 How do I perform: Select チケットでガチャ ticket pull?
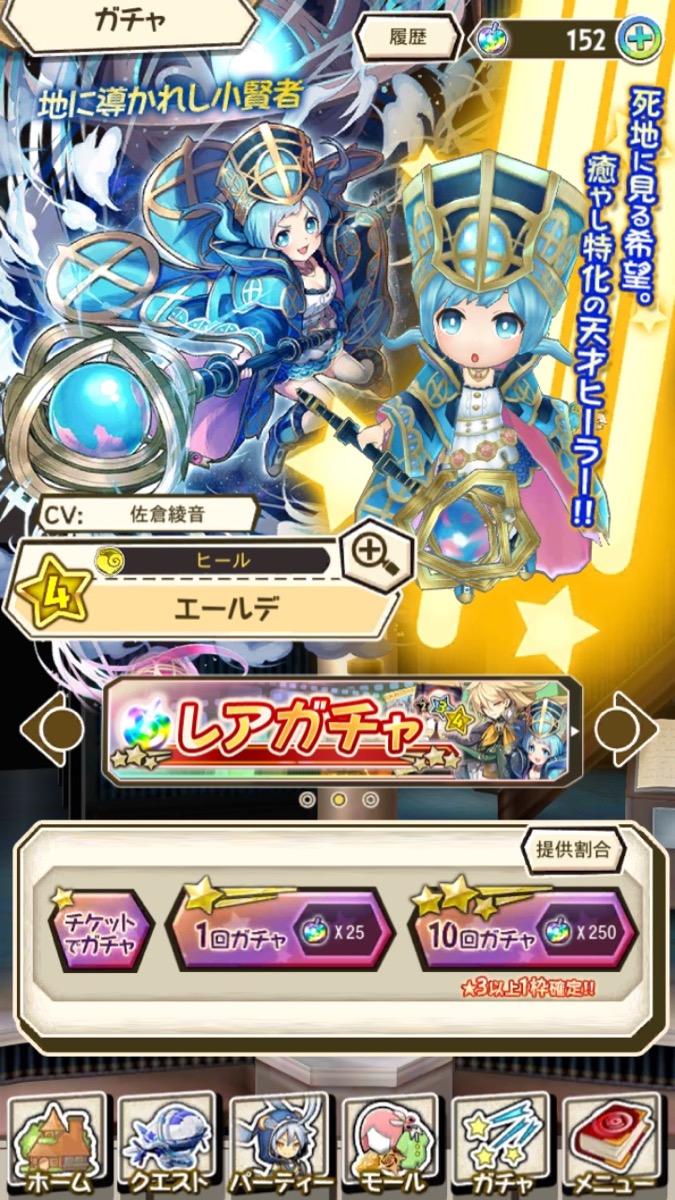[x=101, y=930]
